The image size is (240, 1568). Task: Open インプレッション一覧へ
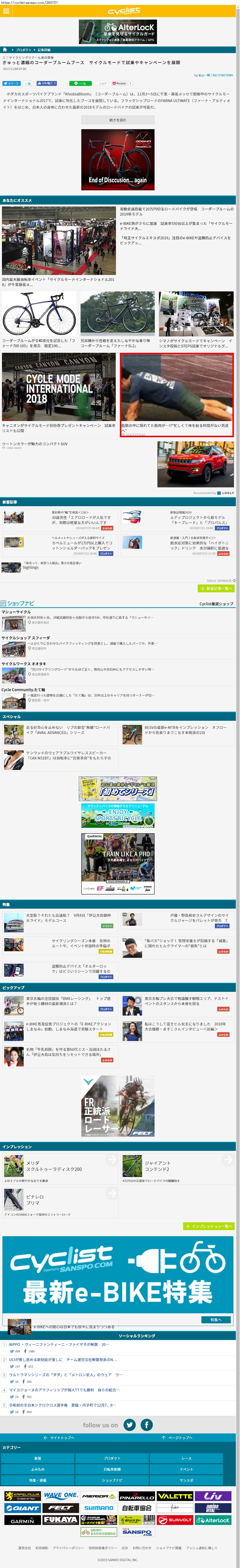tap(209, 1226)
